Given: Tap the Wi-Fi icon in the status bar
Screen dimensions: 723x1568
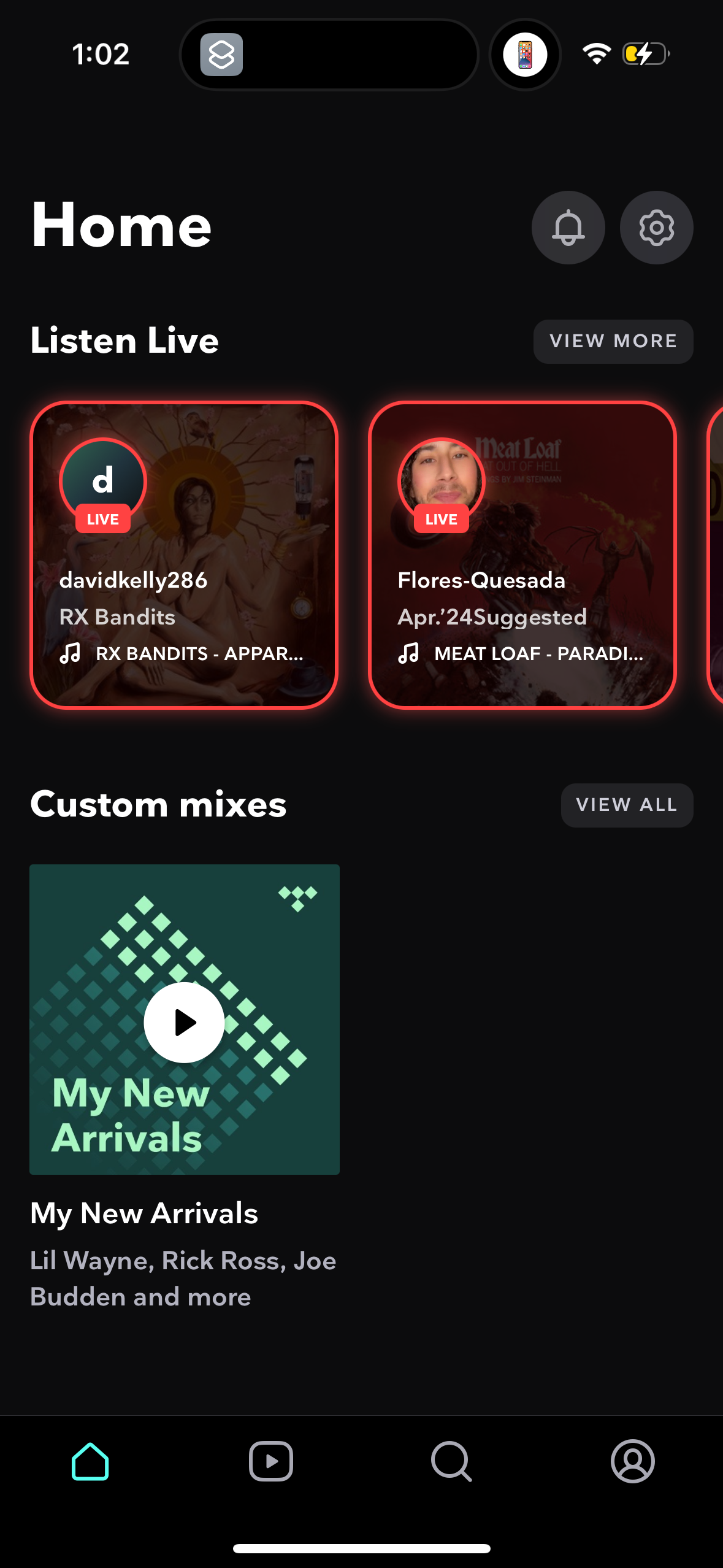Looking at the screenshot, I should (597, 54).
